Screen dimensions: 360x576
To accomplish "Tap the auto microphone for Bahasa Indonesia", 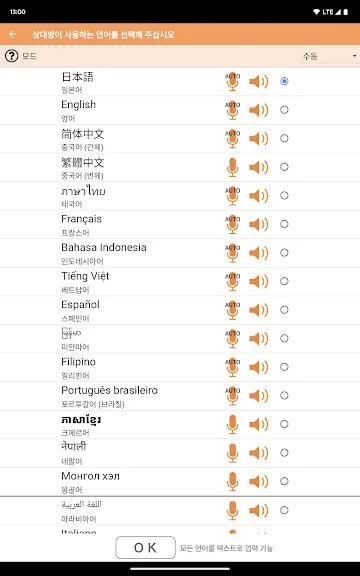I will point(232,253).
